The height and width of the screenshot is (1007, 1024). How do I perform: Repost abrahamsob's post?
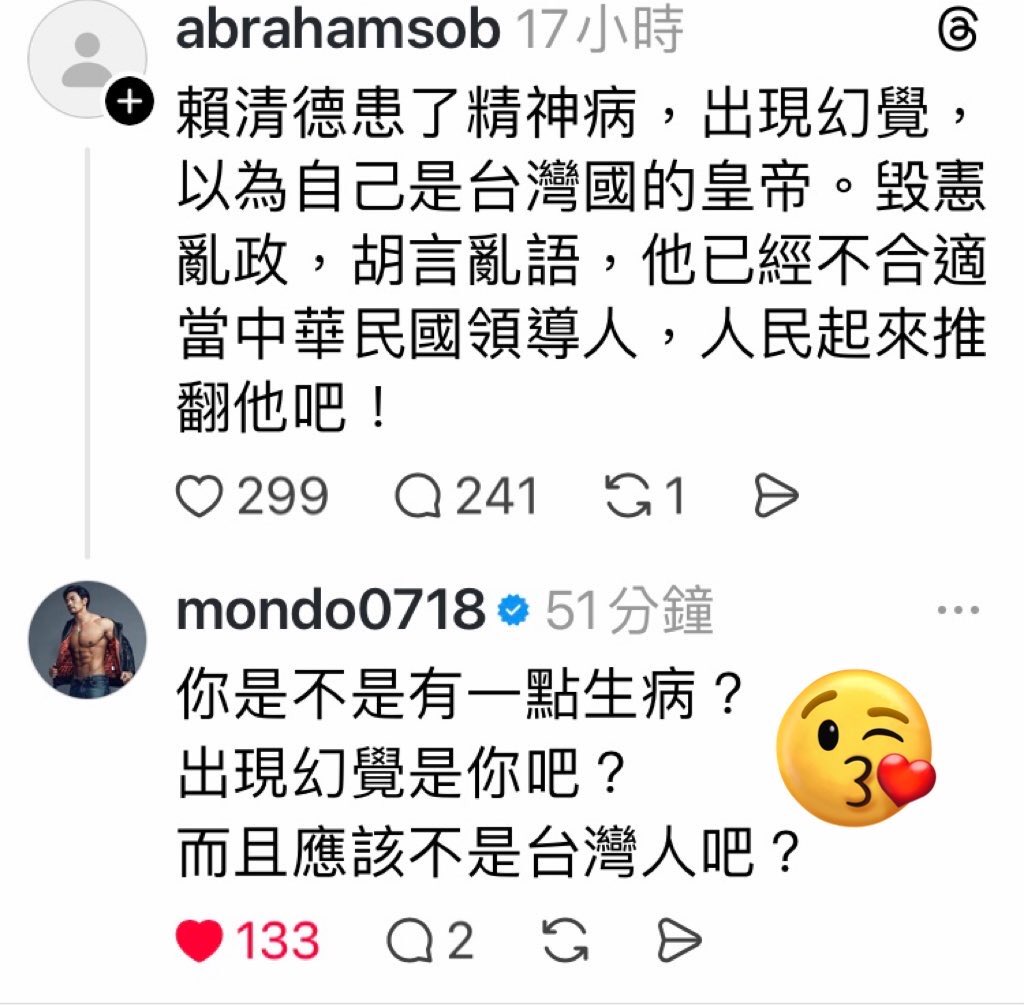click(x=628, y=497)
